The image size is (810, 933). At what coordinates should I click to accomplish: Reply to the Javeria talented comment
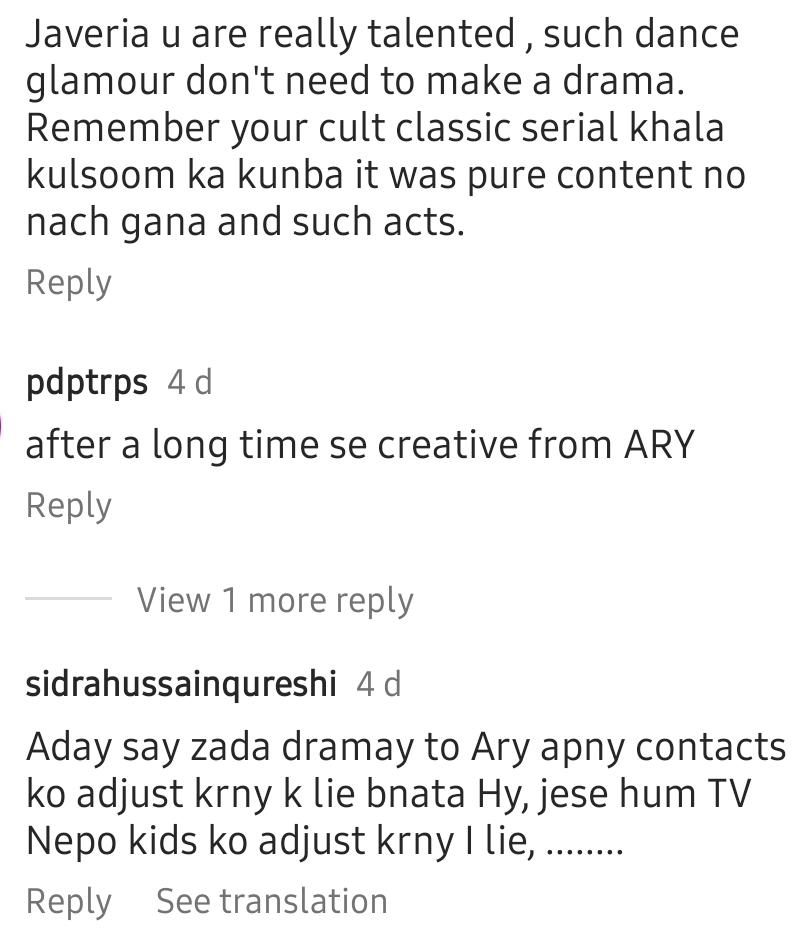(68, 283)
